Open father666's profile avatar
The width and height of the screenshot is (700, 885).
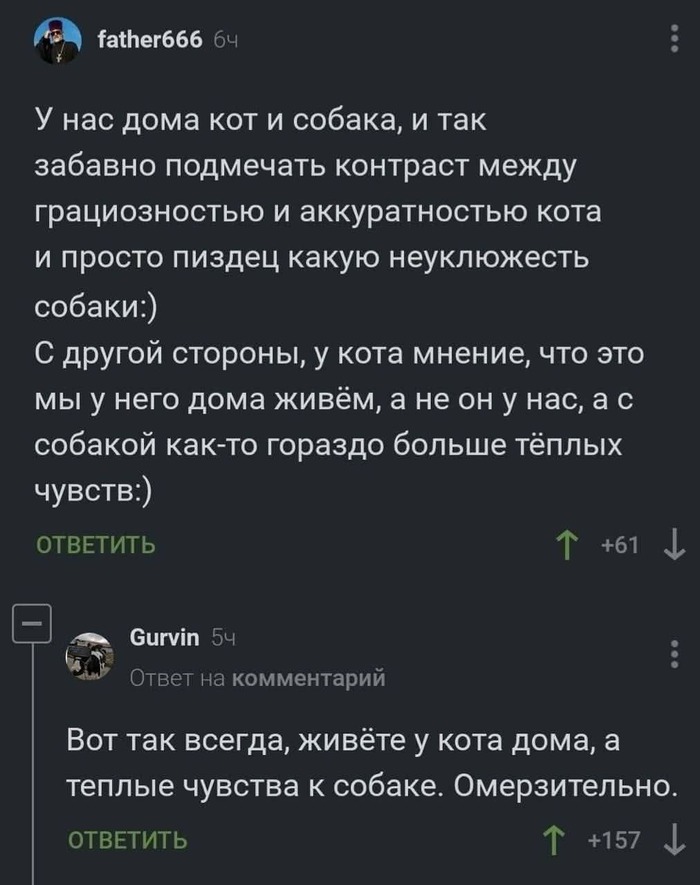(x=57, y=42)
